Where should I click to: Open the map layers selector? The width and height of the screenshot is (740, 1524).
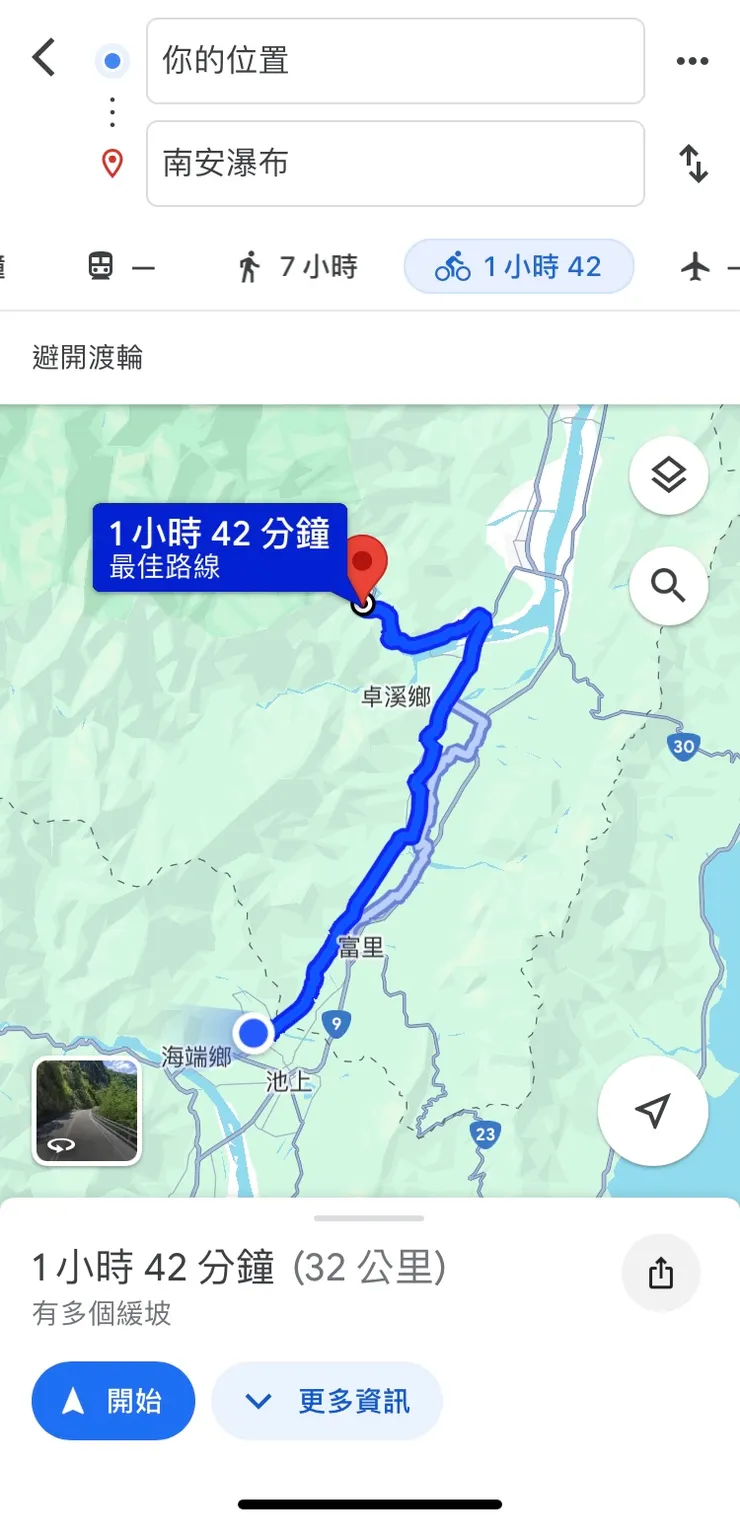point(668,476)
